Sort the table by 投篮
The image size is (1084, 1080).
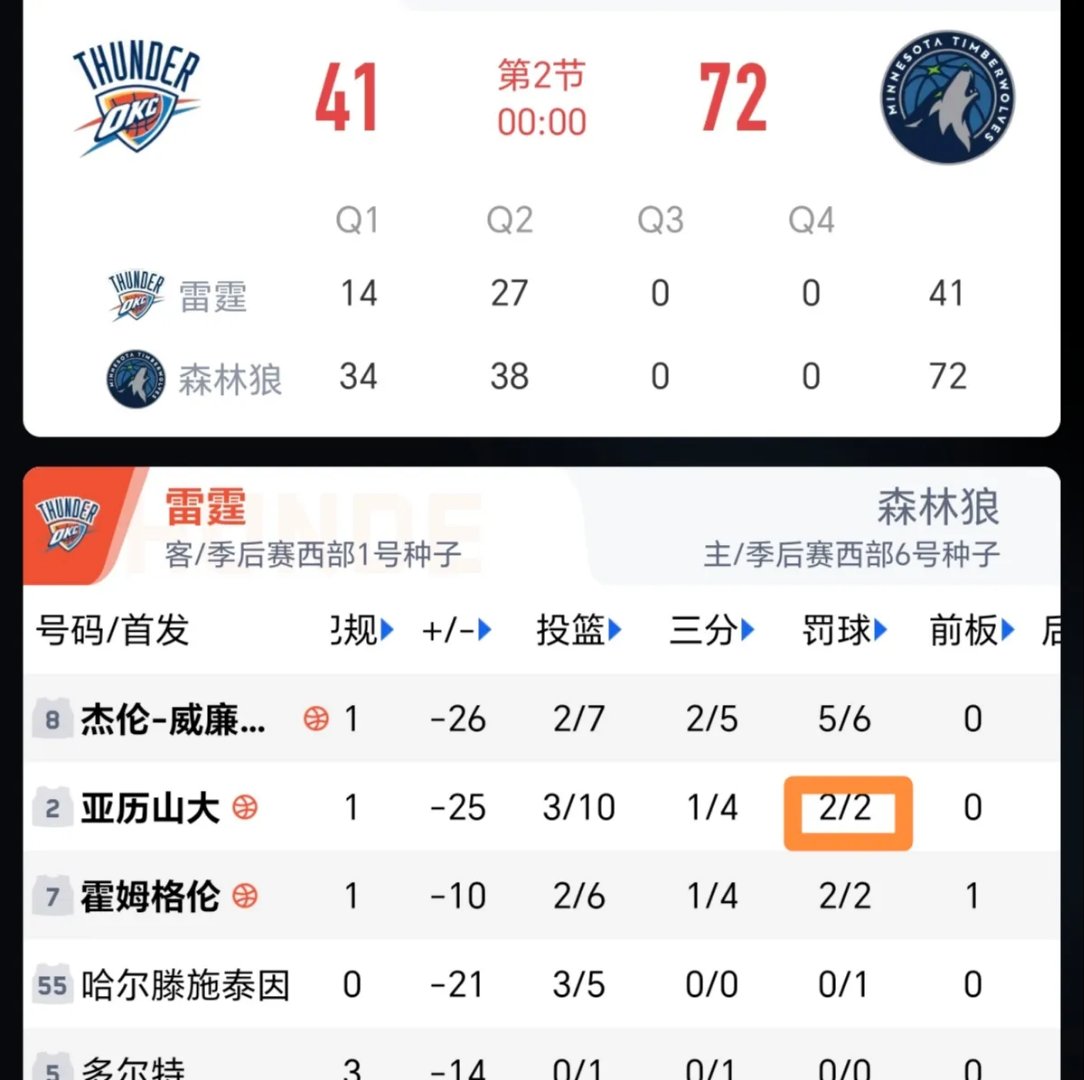tap(579, 630)
